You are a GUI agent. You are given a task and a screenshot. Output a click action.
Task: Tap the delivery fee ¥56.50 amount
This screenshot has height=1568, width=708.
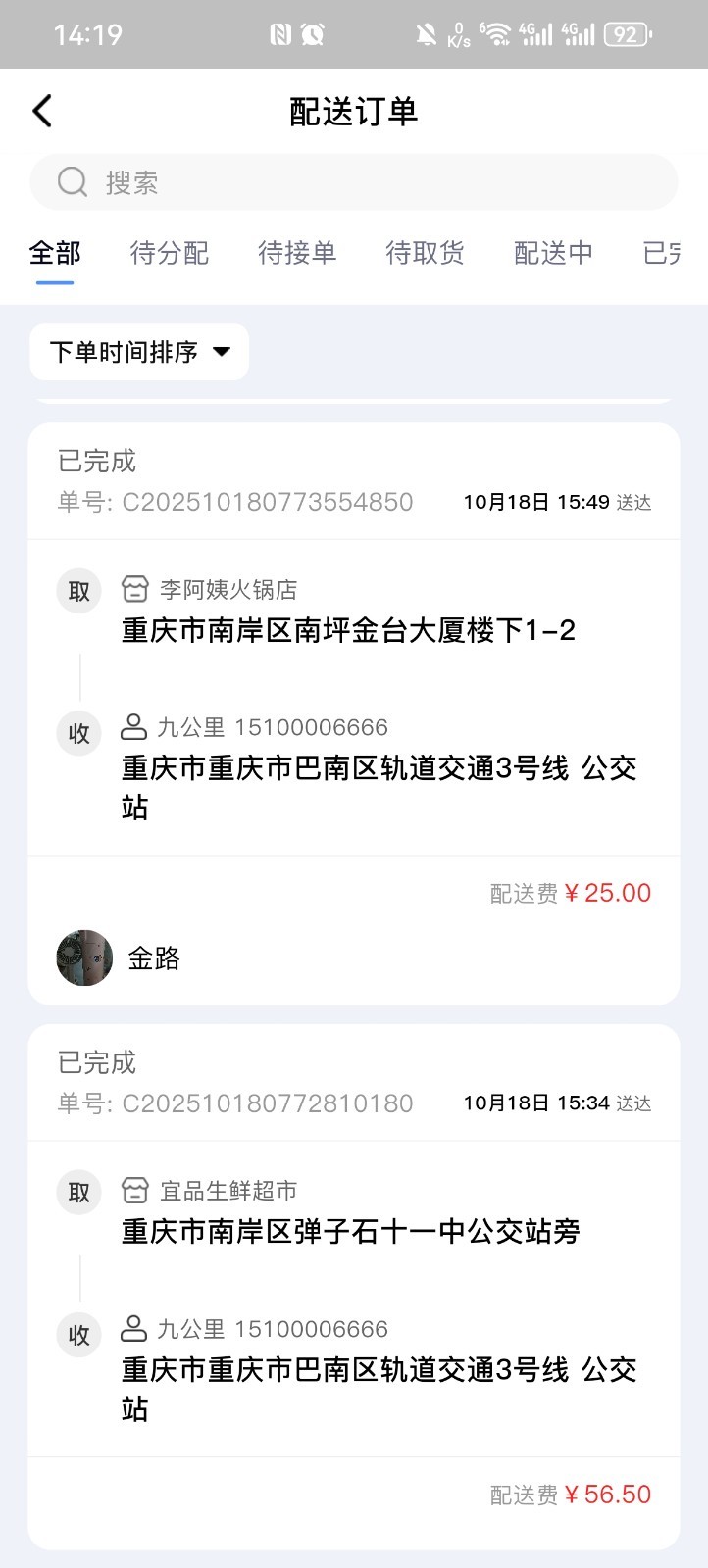(608, 1494)
